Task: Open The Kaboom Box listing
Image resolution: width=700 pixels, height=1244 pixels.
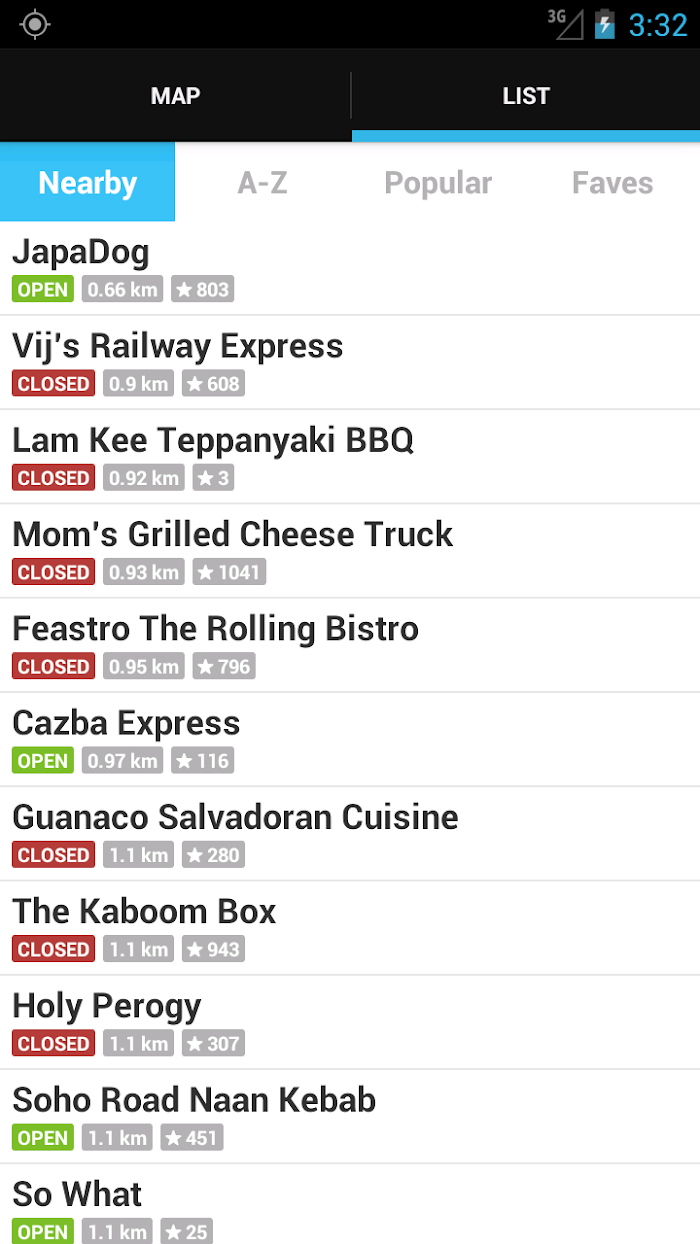Action: tap(350, 927)
